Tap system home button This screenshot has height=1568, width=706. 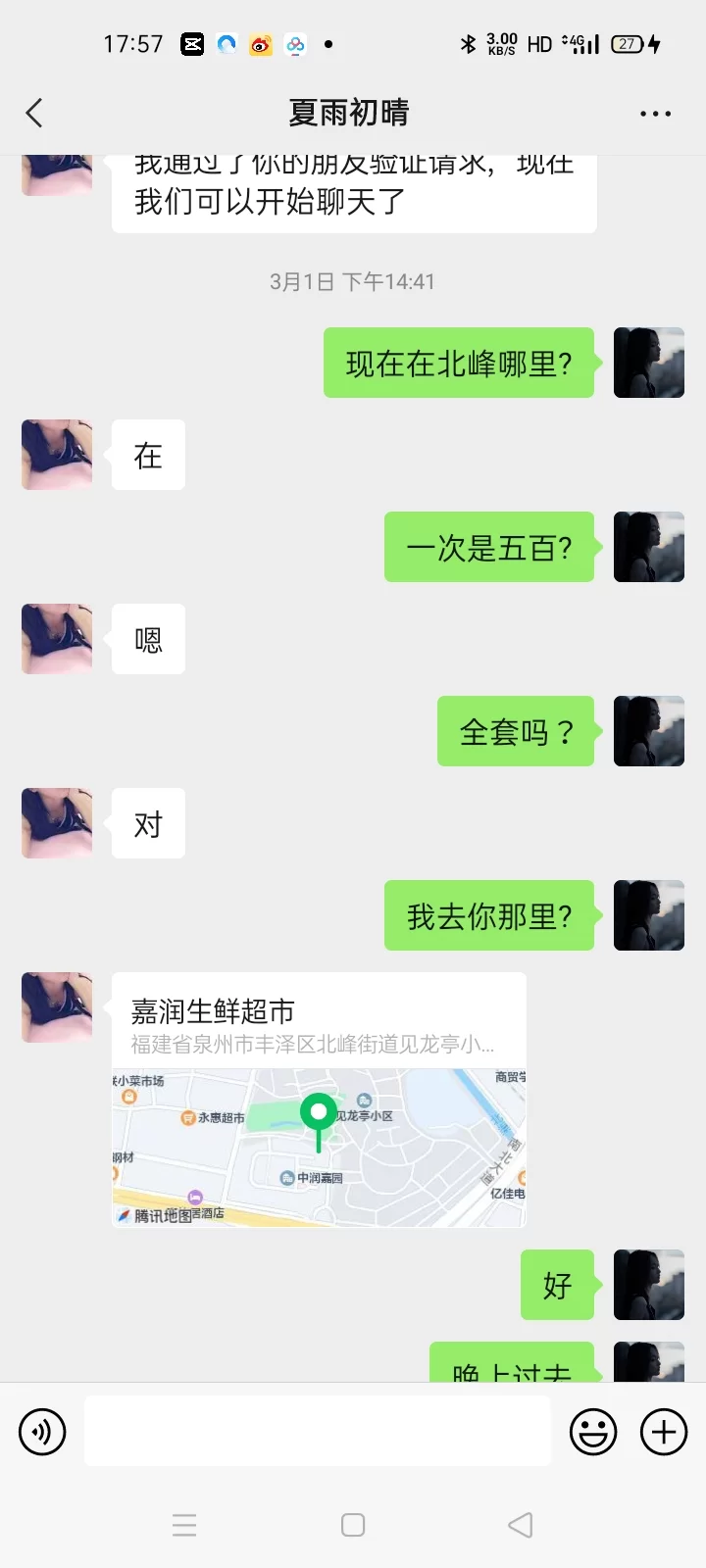click(x=353, y=1525)
